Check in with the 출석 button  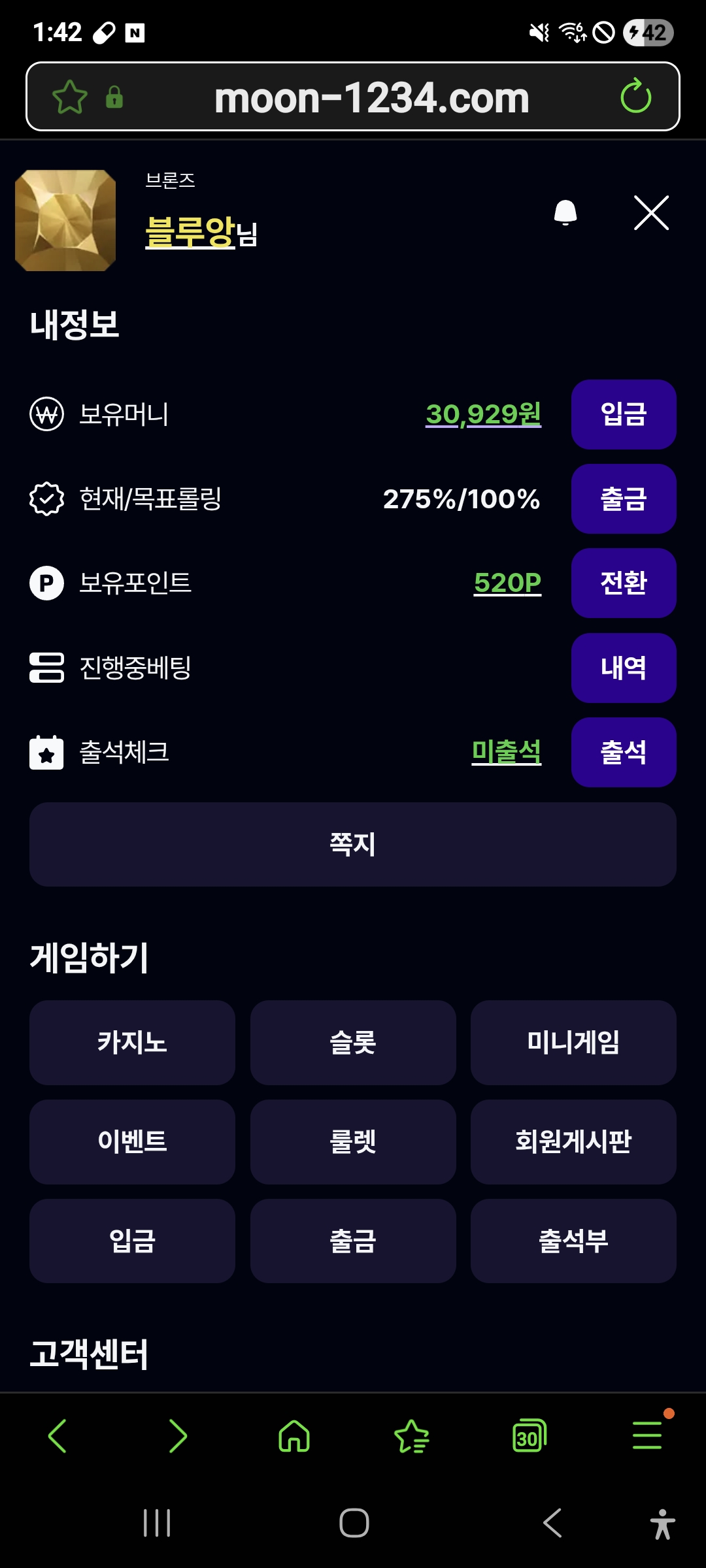(623, 752)
